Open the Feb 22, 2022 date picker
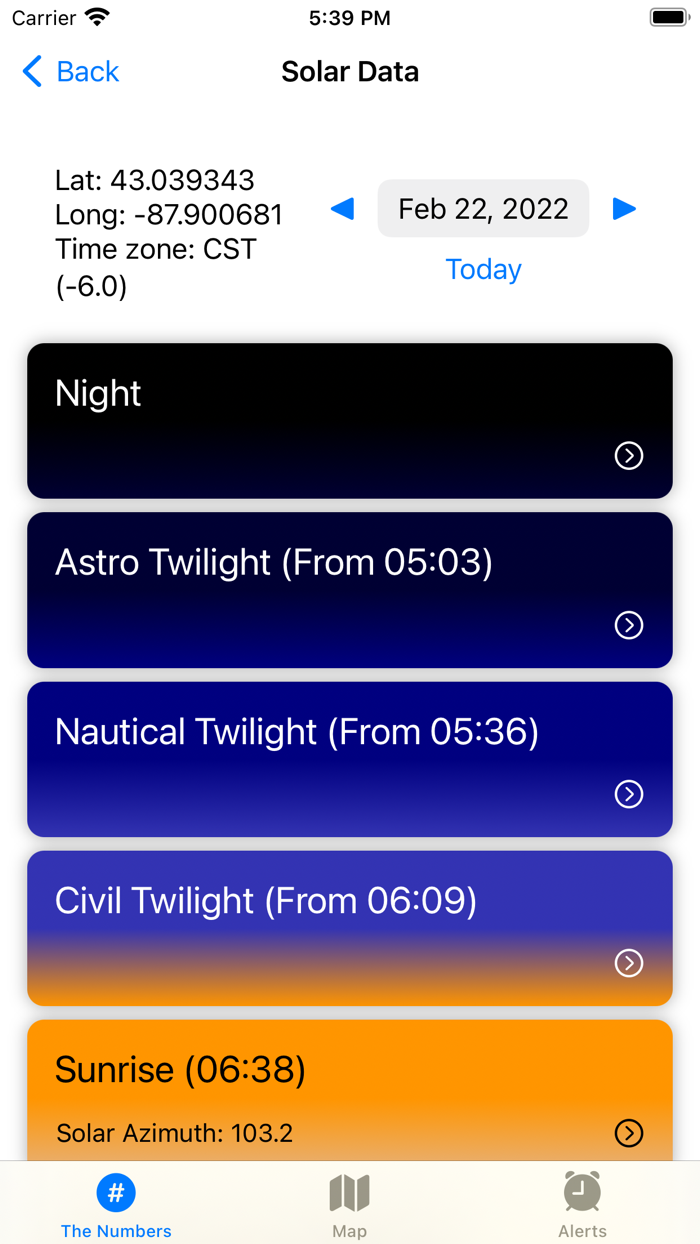Image resolution: width=700 pixels, height=1244 pixels. pos(483,209)
